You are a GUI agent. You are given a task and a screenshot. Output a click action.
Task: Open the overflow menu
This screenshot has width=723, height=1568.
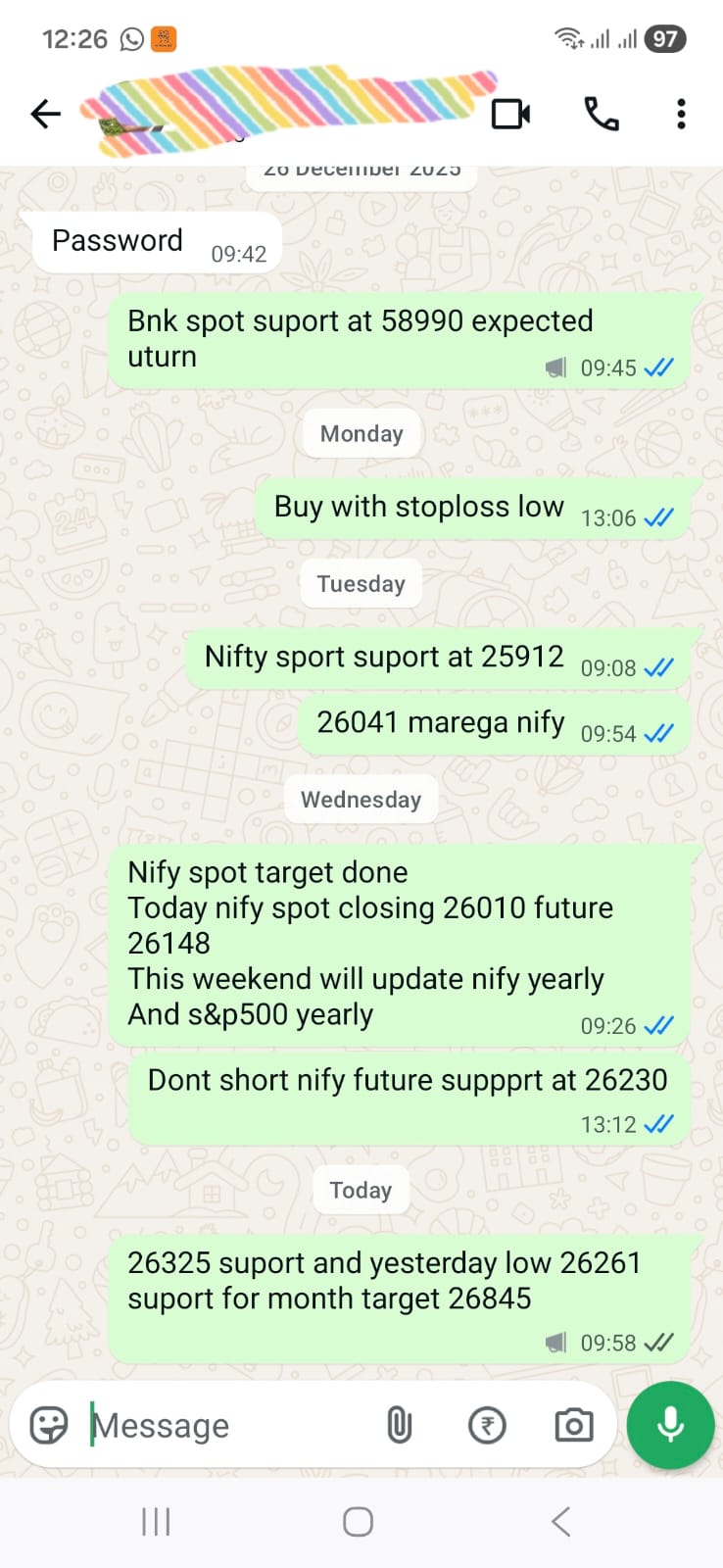tap(681, 114)
